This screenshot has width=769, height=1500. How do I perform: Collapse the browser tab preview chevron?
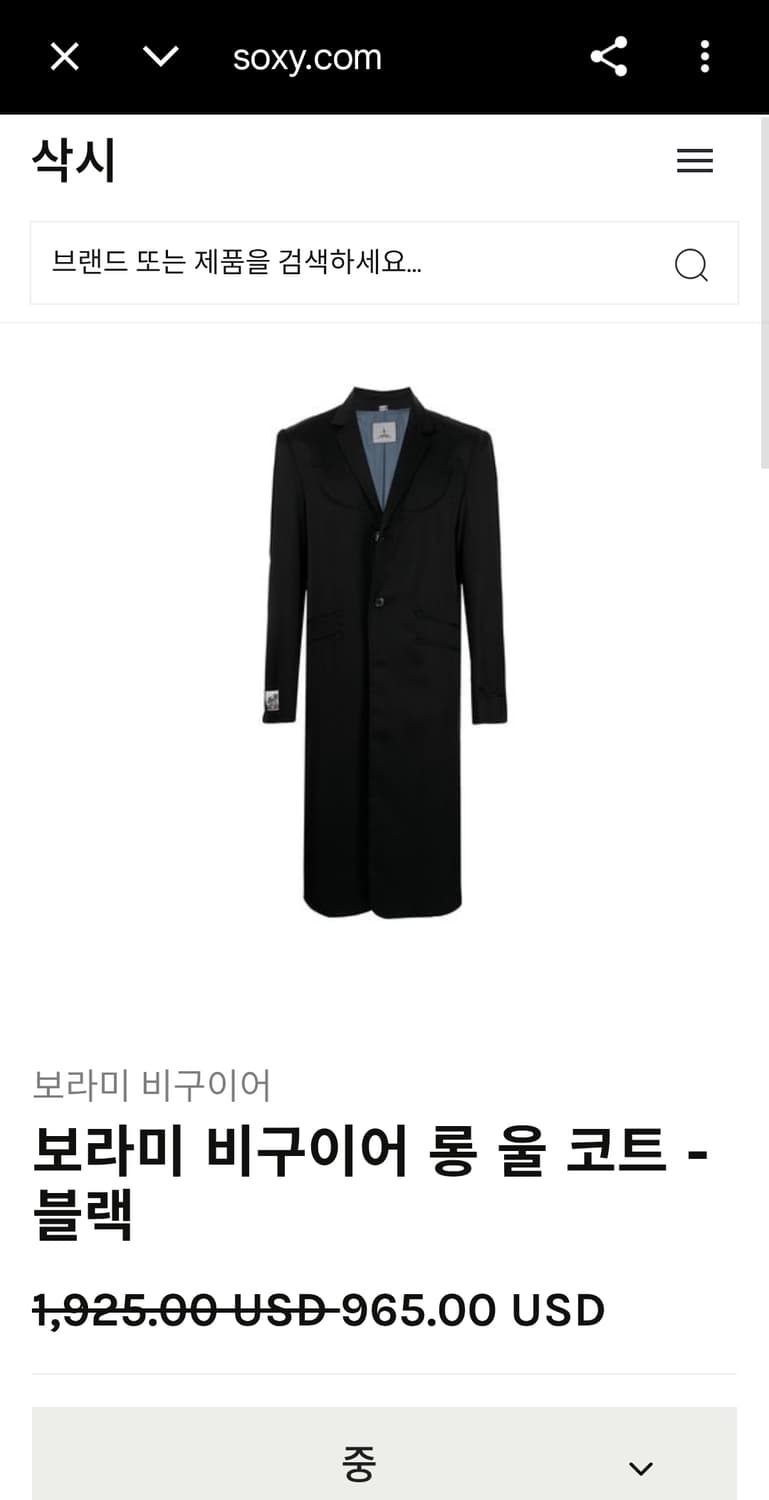159,57
